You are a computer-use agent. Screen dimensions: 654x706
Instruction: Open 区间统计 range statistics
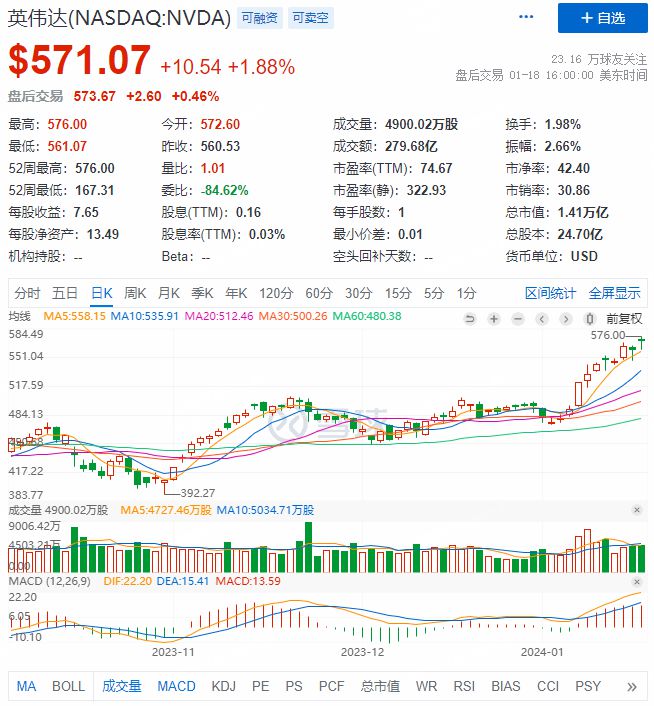(550, 293)
